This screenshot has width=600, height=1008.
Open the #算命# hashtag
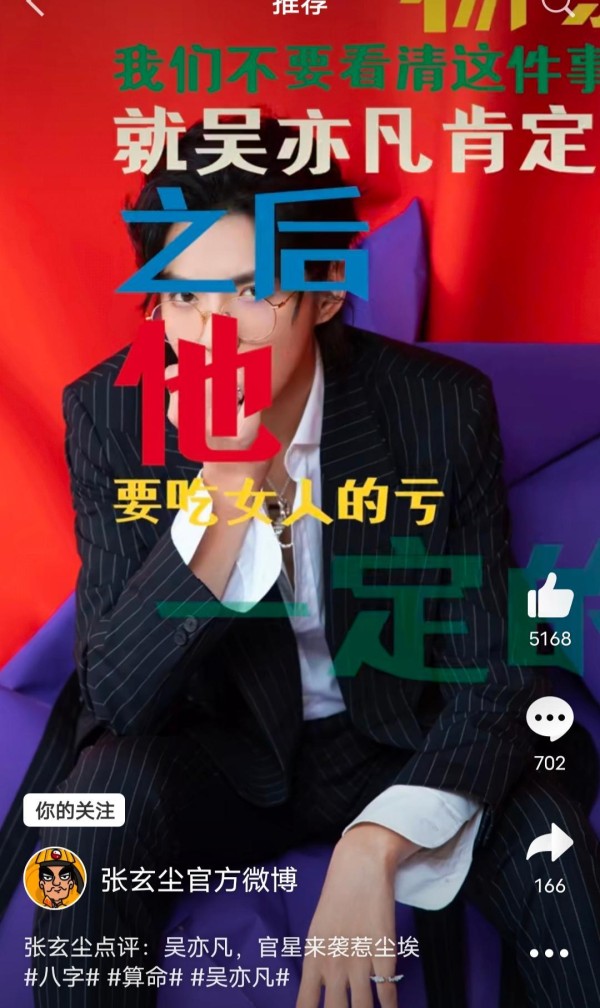145,978
